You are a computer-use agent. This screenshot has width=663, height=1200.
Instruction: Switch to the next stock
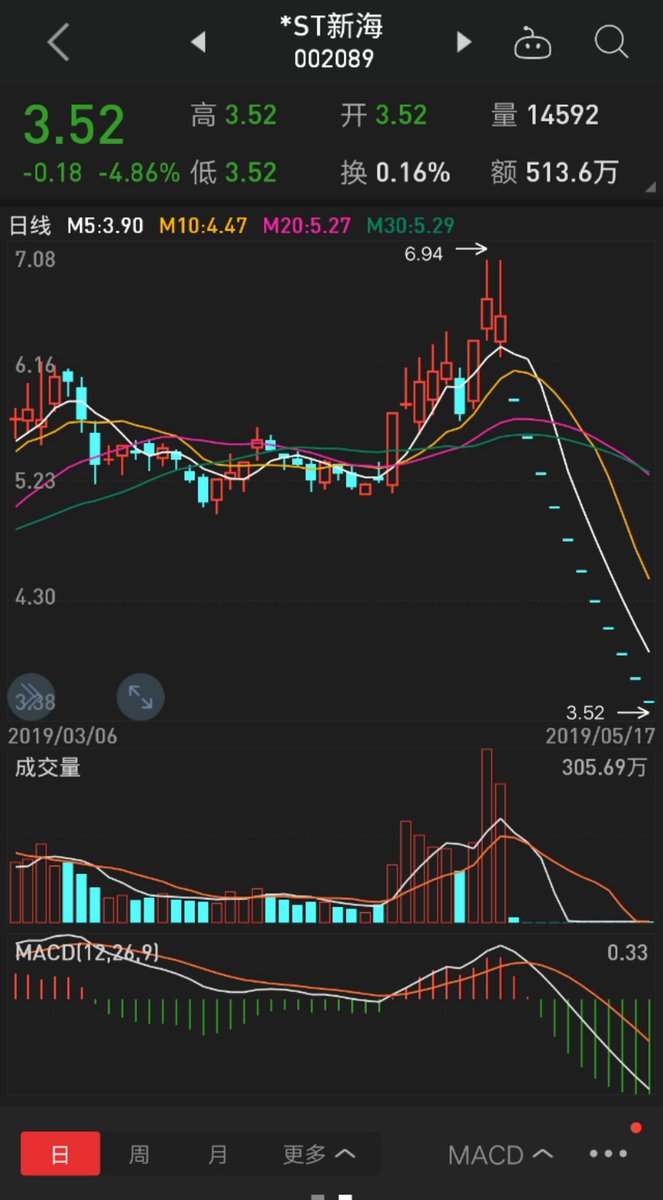pyautogui.click(x=464, y=42)
